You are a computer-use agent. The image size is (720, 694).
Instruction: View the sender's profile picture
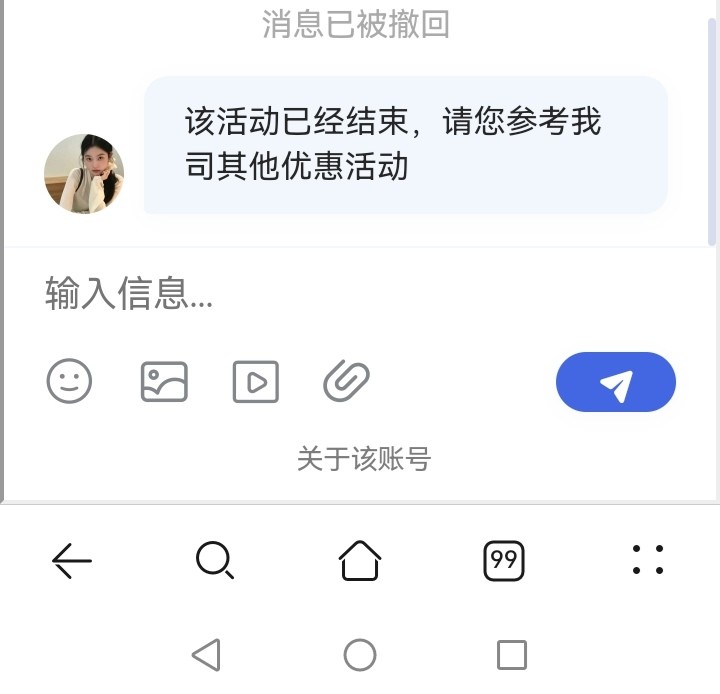(84, 174)
